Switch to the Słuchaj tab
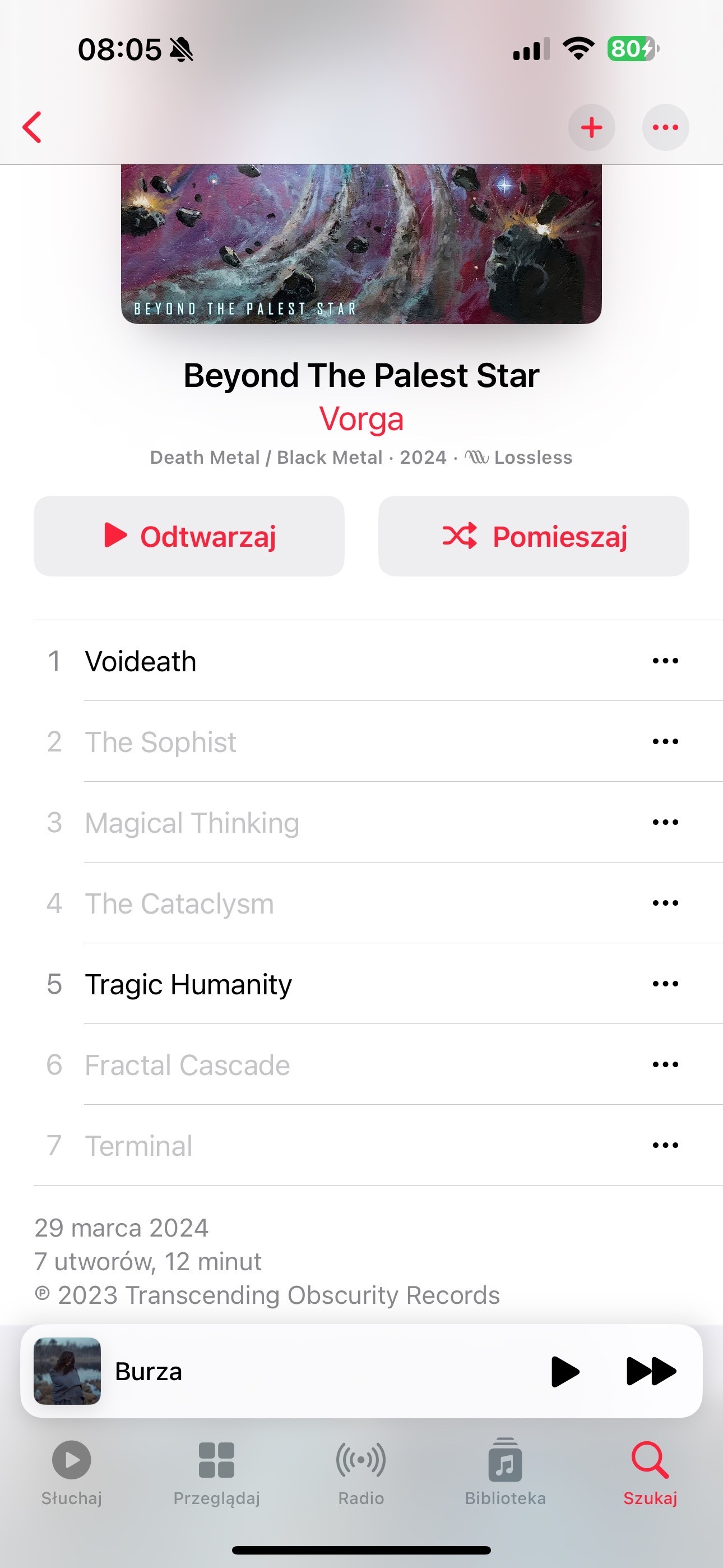723x1568 pixels. coord(72,1472)
